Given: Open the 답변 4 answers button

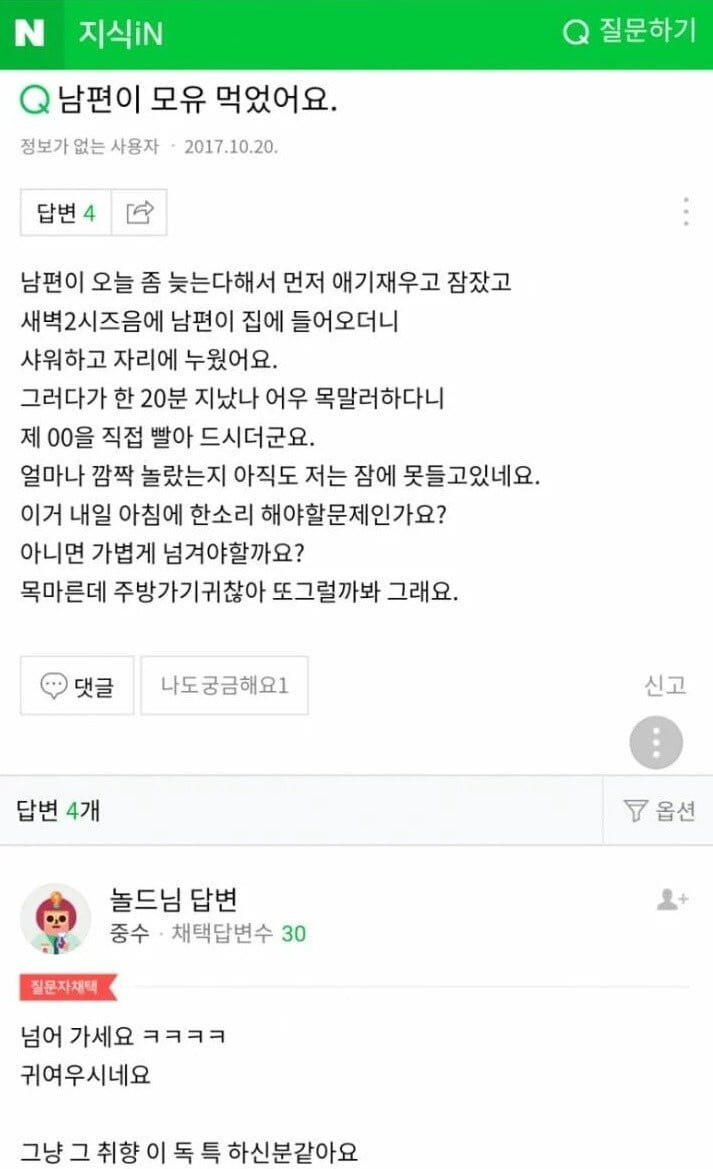Looking at the screenshot, I should click(x=66, y=213).
